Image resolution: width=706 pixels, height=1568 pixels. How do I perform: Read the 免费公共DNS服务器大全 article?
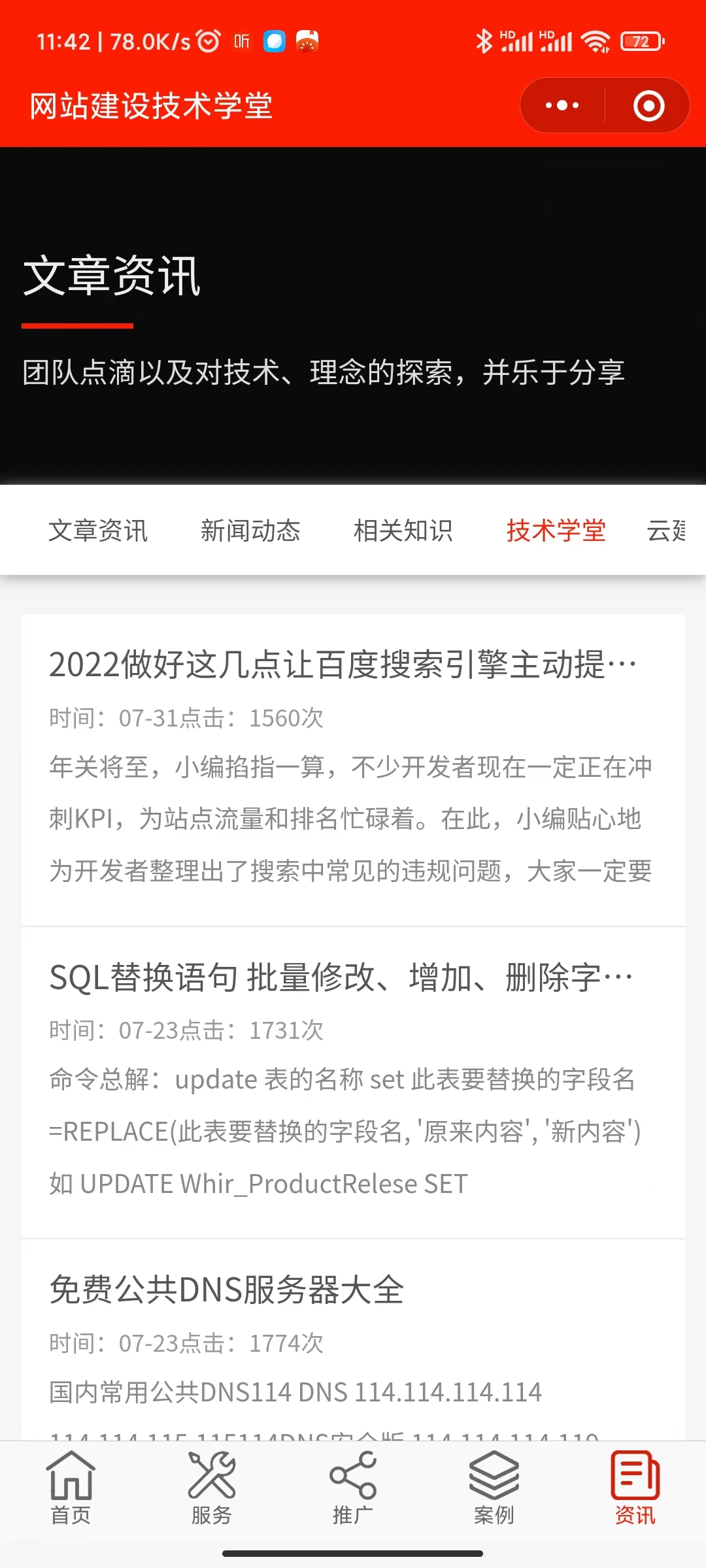click(226, 1290)
